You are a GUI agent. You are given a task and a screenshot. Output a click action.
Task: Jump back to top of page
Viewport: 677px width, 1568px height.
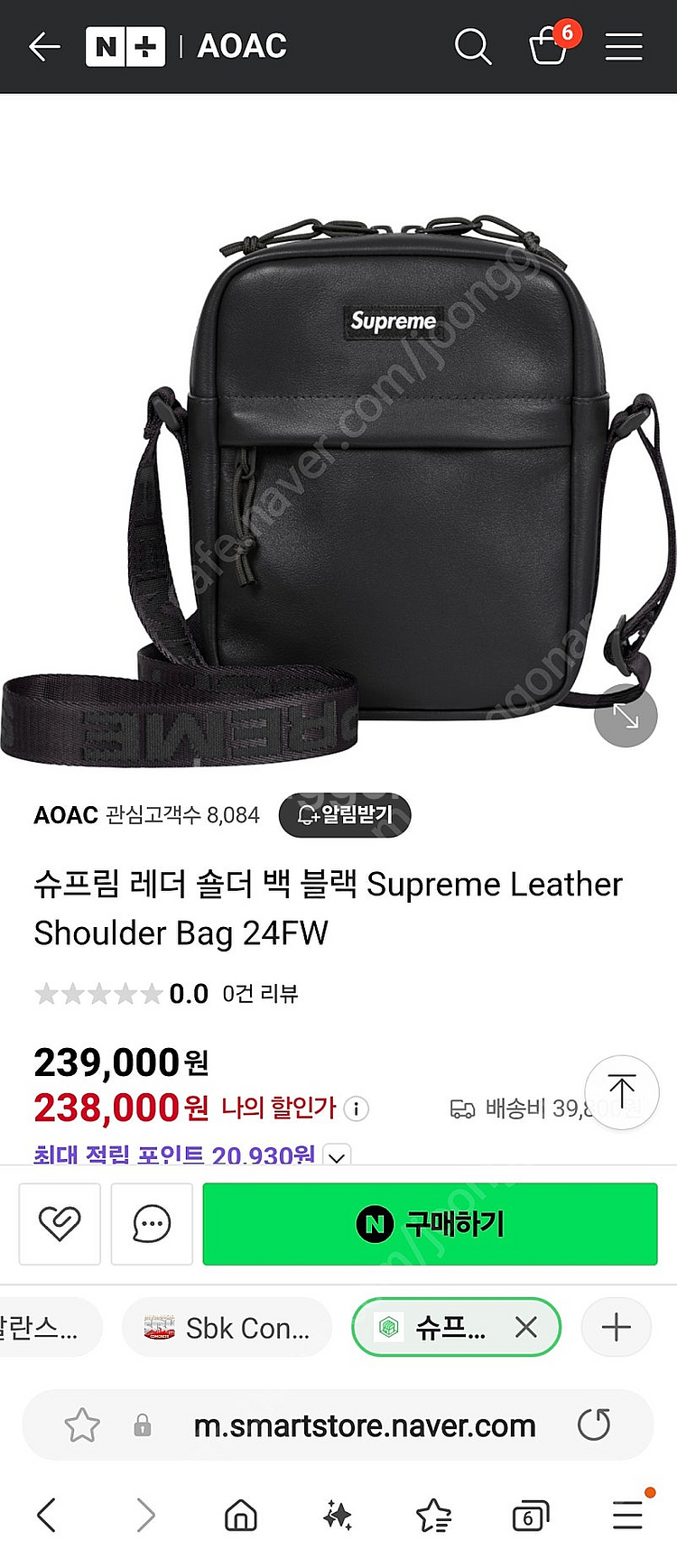click(x=621, y=1091)
